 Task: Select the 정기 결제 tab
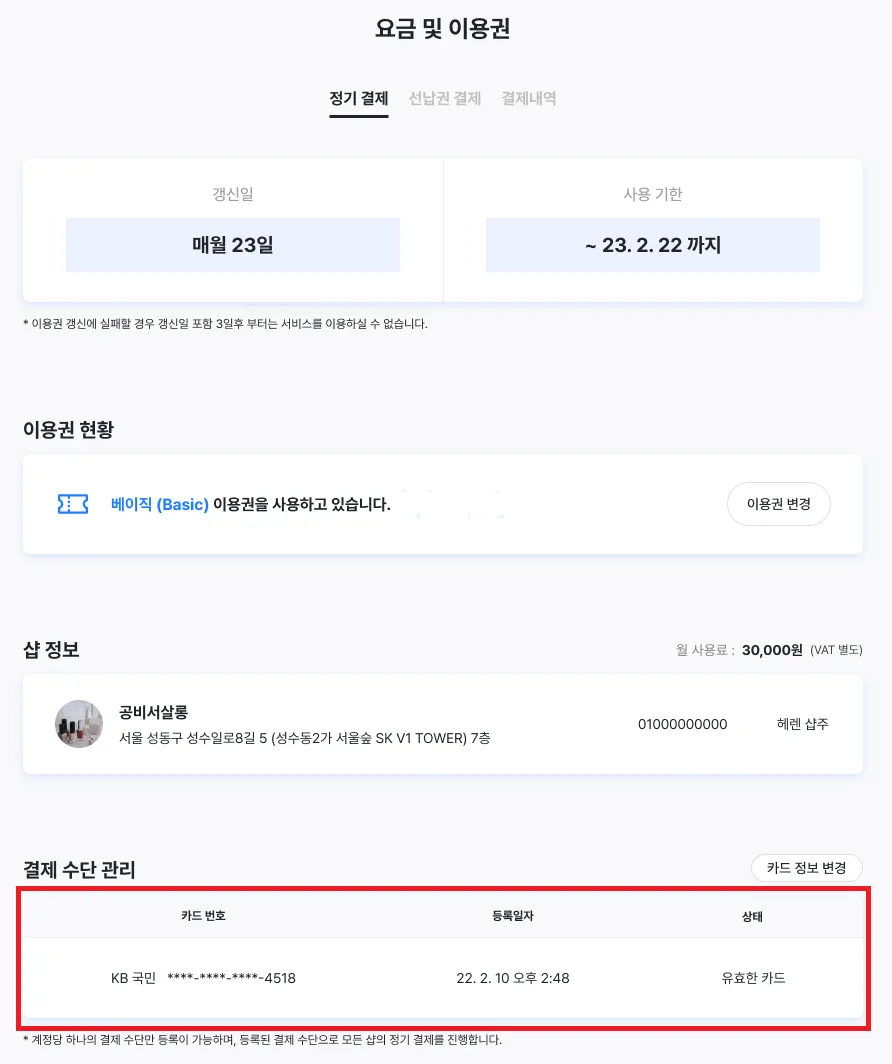coord(359,98)
